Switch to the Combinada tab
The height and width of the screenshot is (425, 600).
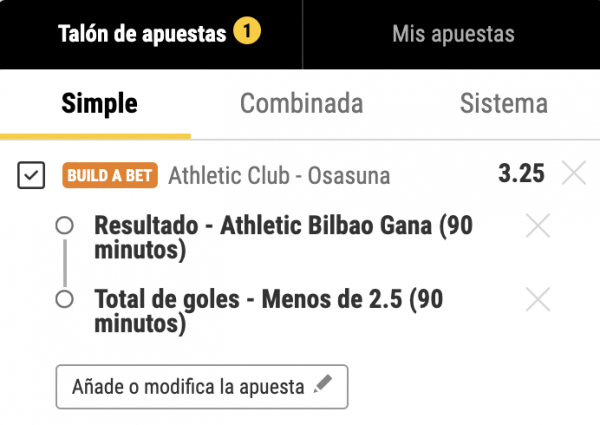click(301, 103)
